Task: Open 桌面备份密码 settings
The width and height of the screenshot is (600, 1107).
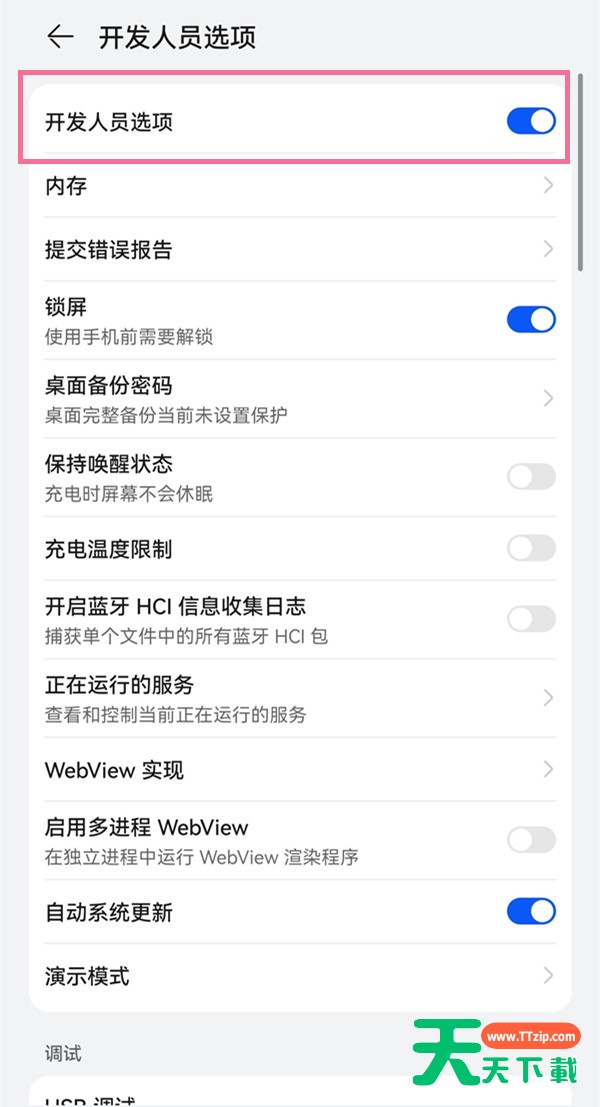Action: pos(300,399)
